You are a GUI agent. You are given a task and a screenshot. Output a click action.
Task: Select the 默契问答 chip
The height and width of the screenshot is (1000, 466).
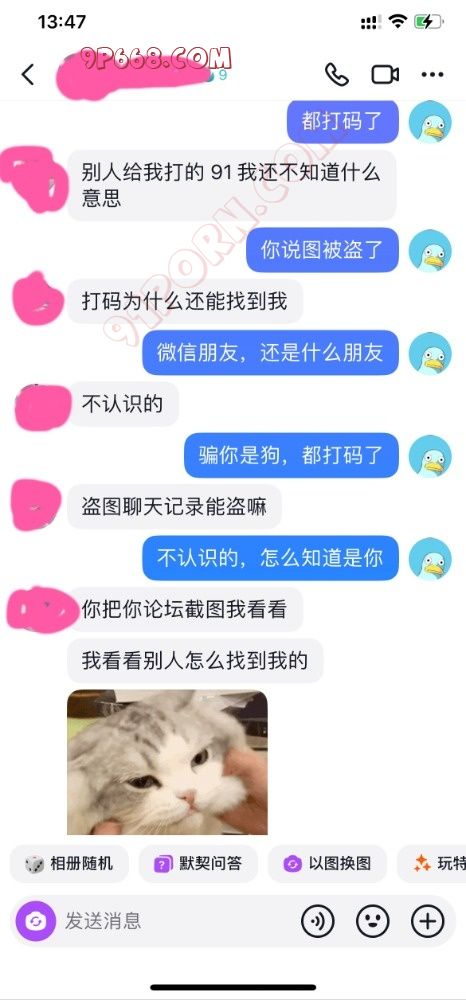pos(198,864)
